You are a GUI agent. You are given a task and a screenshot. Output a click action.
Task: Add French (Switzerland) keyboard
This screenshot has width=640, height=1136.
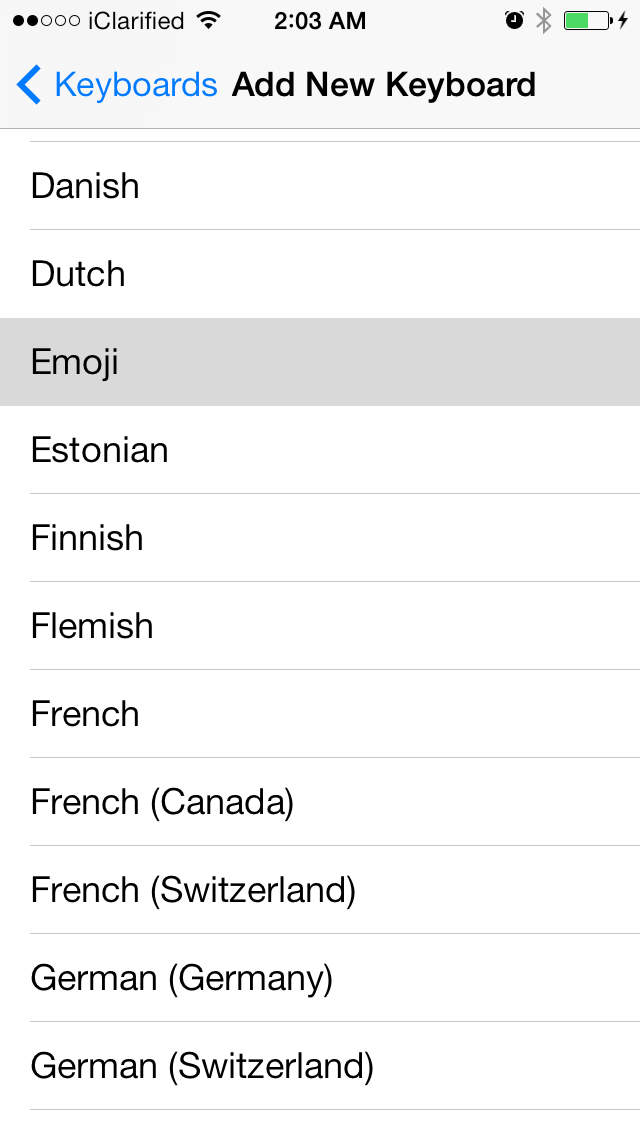click(x=320, y=890)
